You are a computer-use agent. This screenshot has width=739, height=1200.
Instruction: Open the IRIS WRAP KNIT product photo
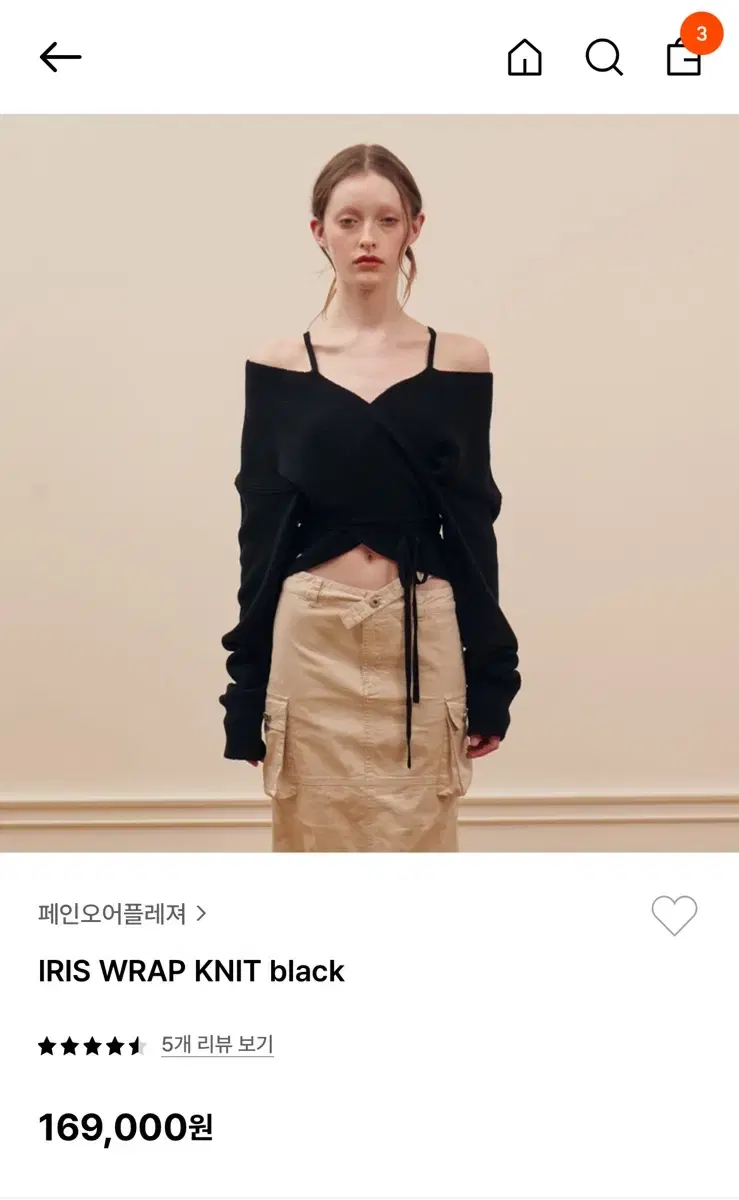point(369,483)
